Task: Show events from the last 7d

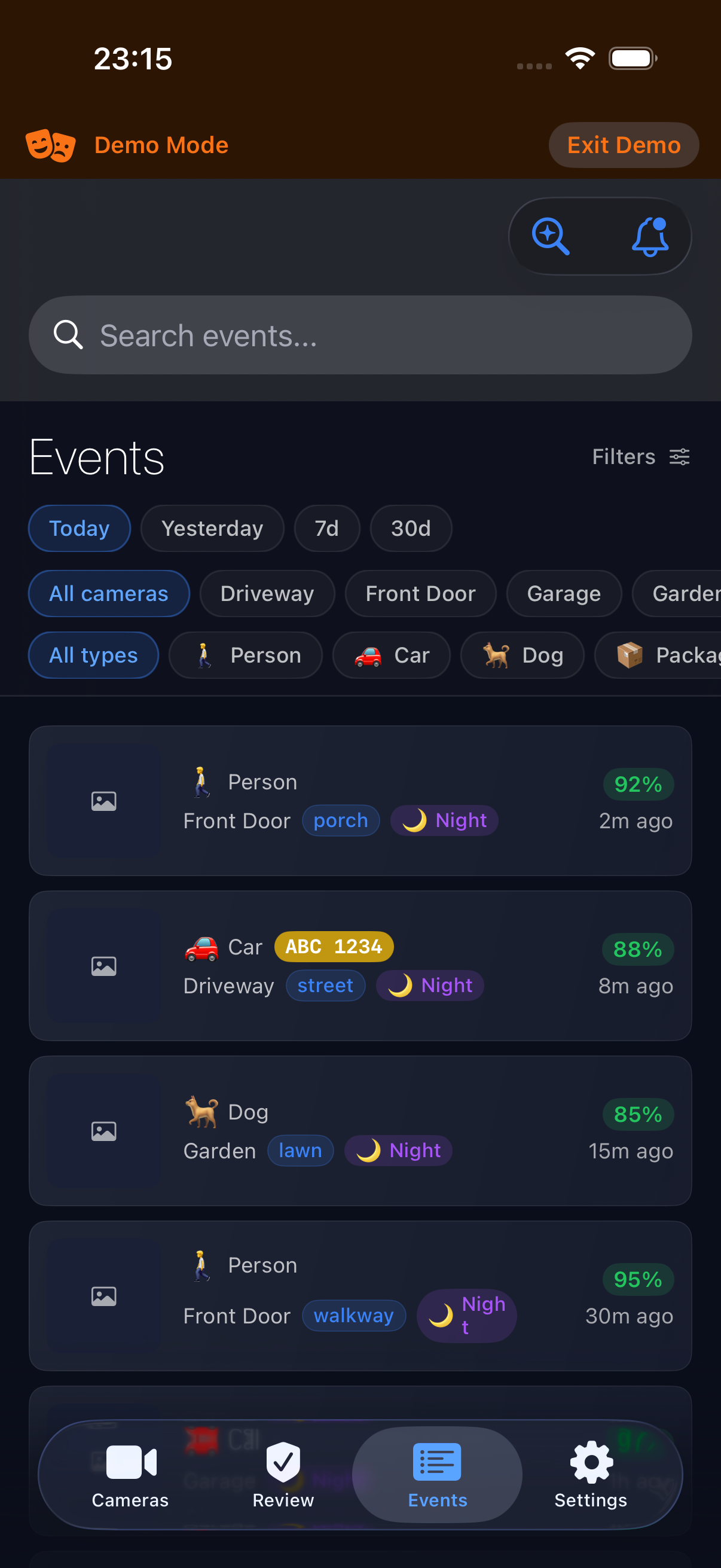Action: (x=327, y=527)
